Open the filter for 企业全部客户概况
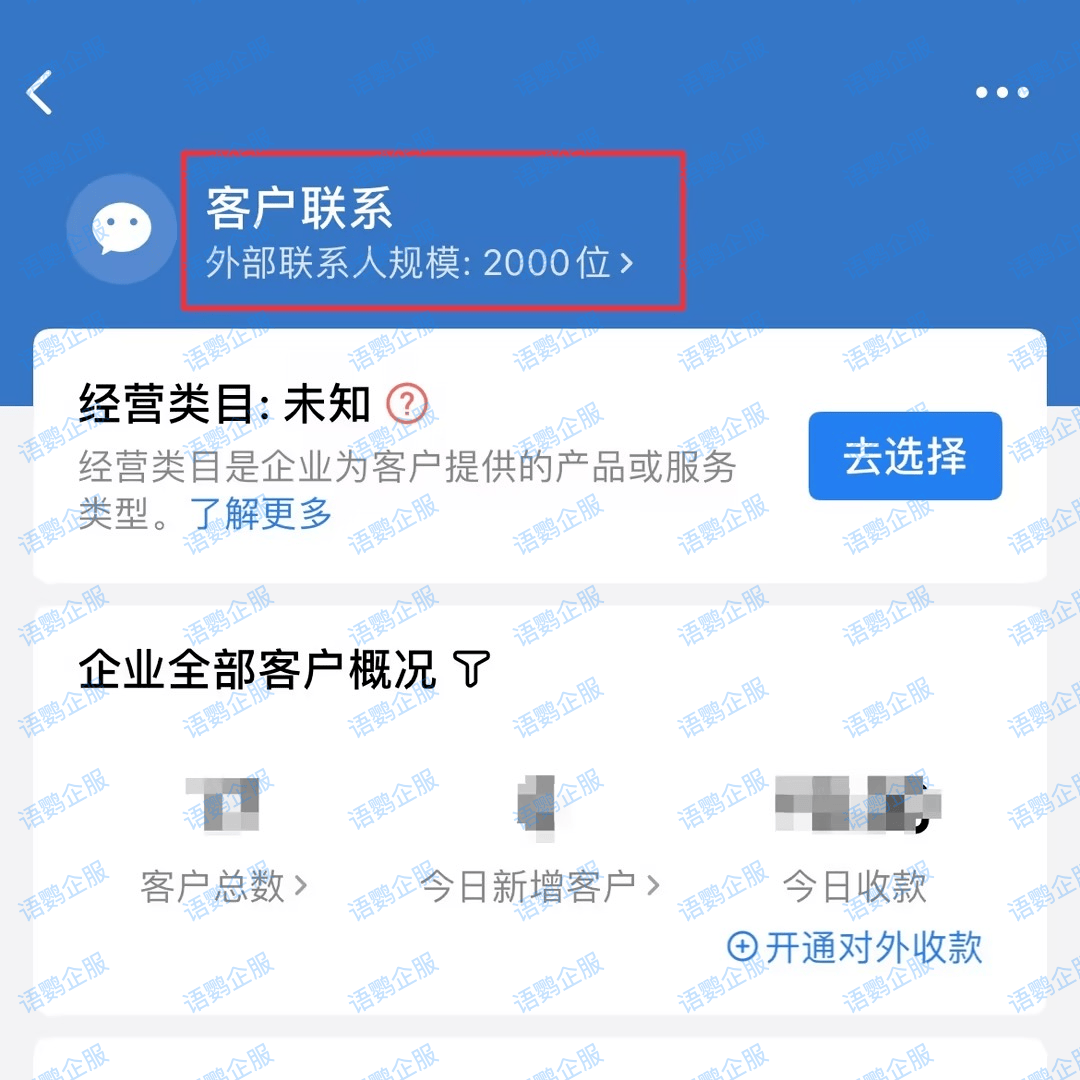 tap(472, 669)
